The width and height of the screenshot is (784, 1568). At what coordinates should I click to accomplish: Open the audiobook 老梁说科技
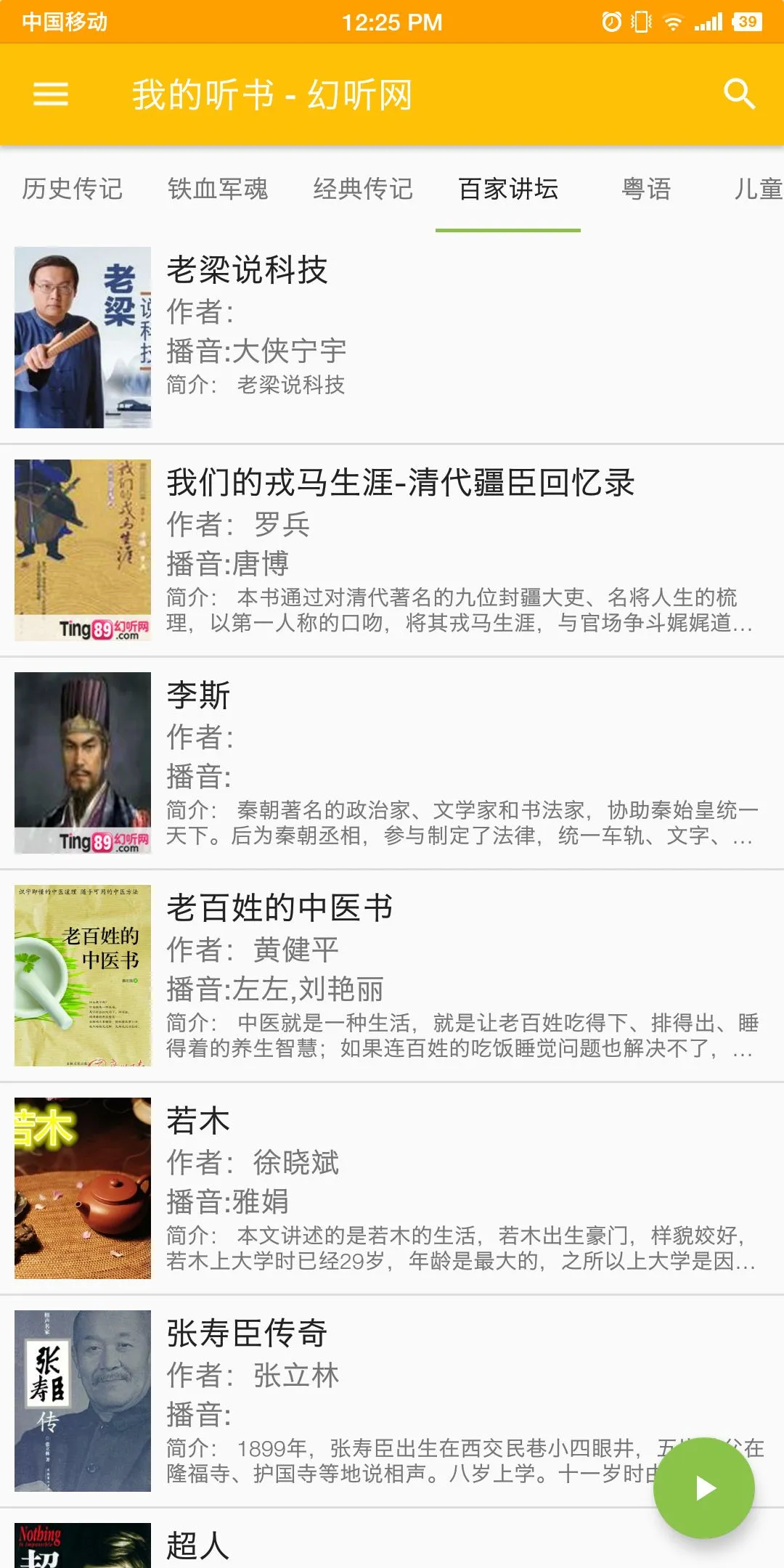pos(392,338)
